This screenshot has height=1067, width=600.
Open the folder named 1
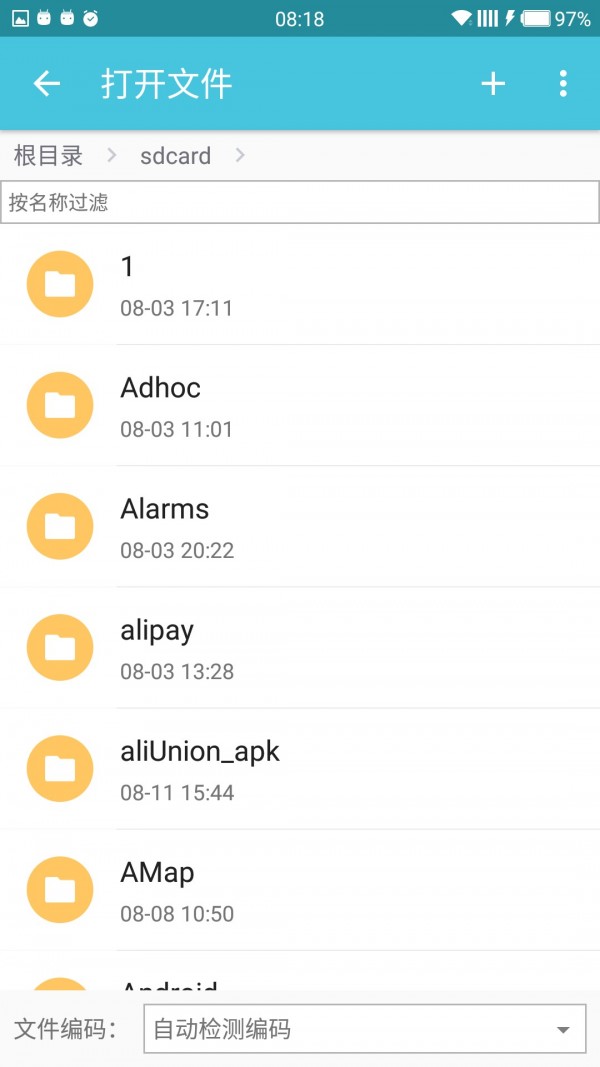[x=300, y=285]
